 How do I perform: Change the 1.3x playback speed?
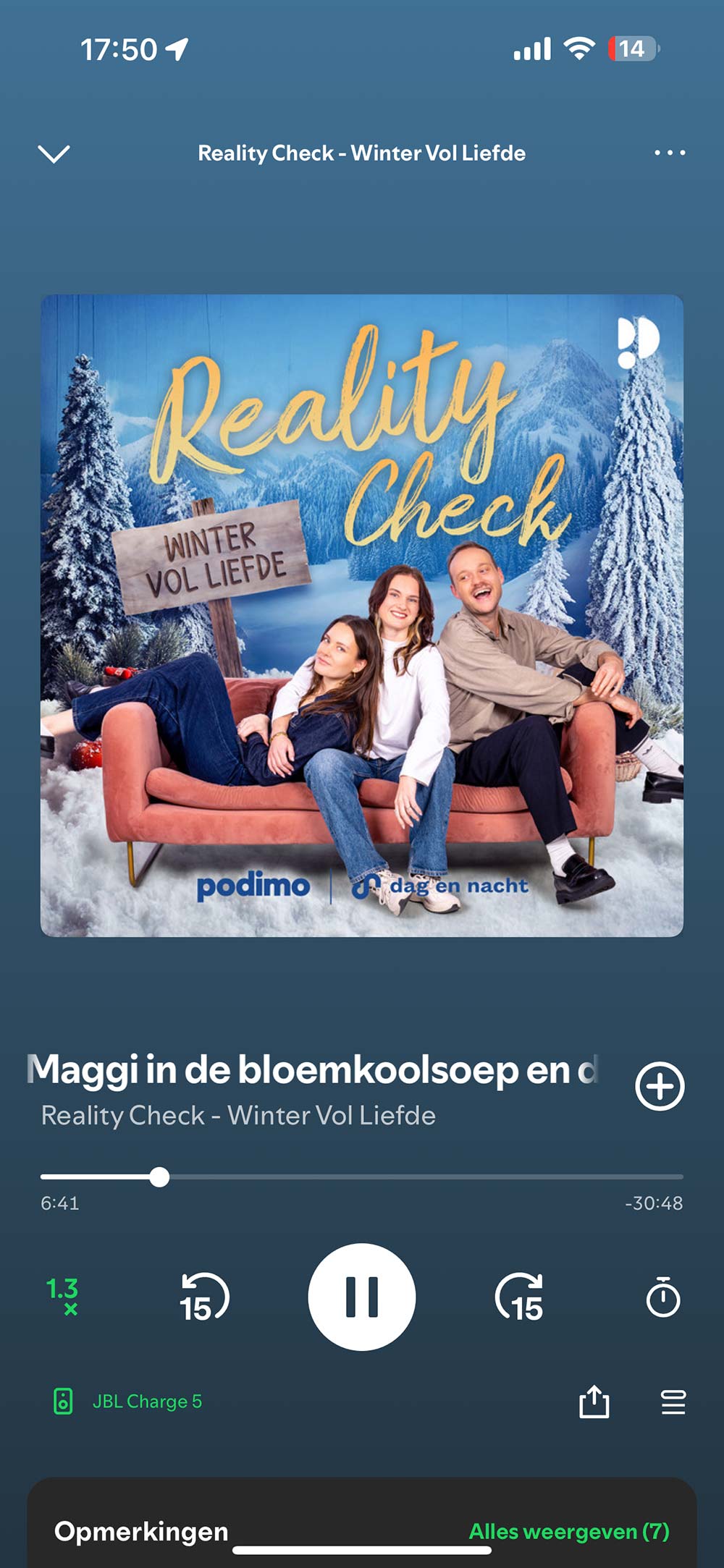tap(62, 1297)
